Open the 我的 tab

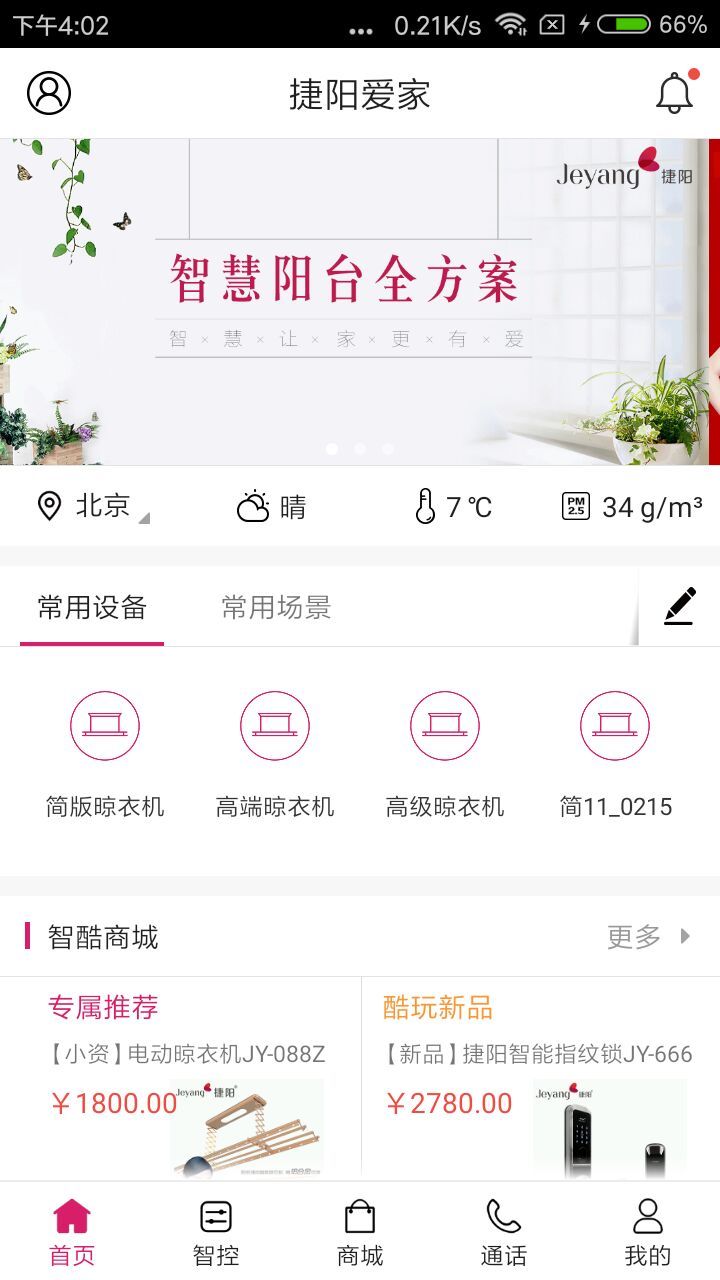(648, 1232)
